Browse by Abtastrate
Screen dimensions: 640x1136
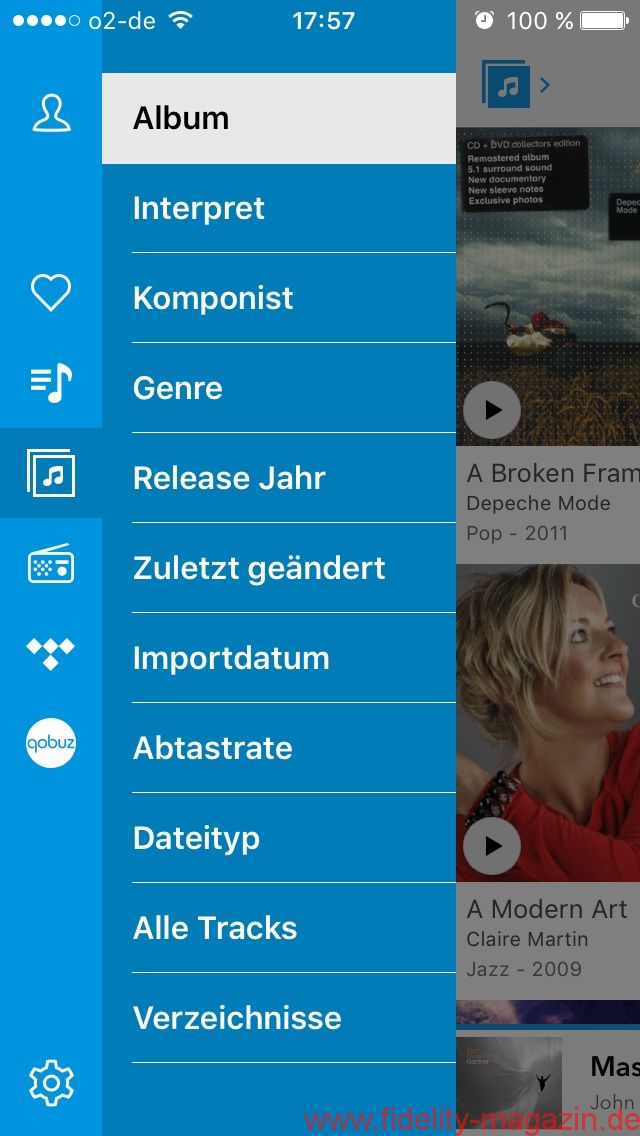278,748
